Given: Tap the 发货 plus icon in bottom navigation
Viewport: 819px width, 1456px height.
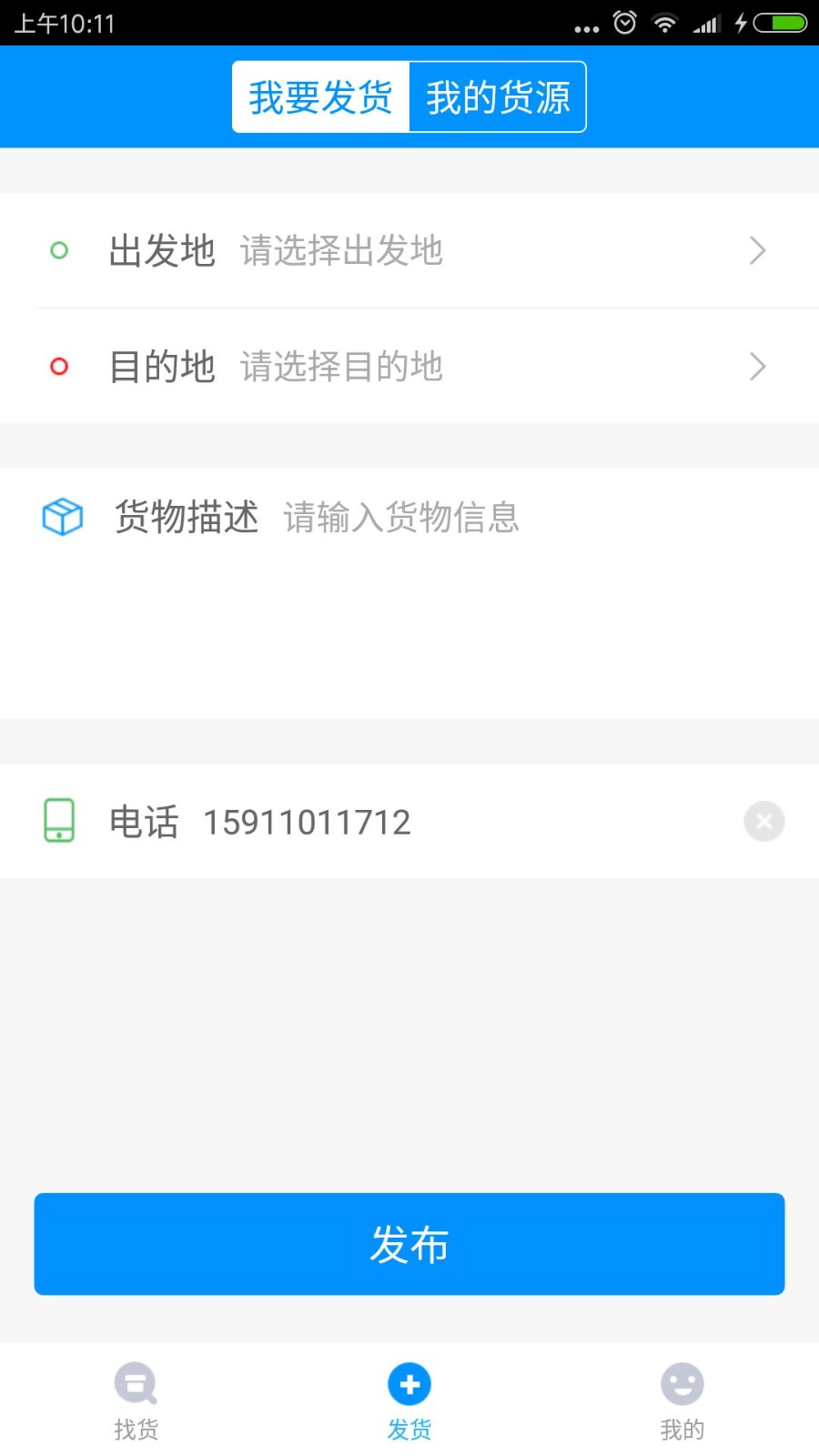Looking at the screenshot, I should [409, 1383].
